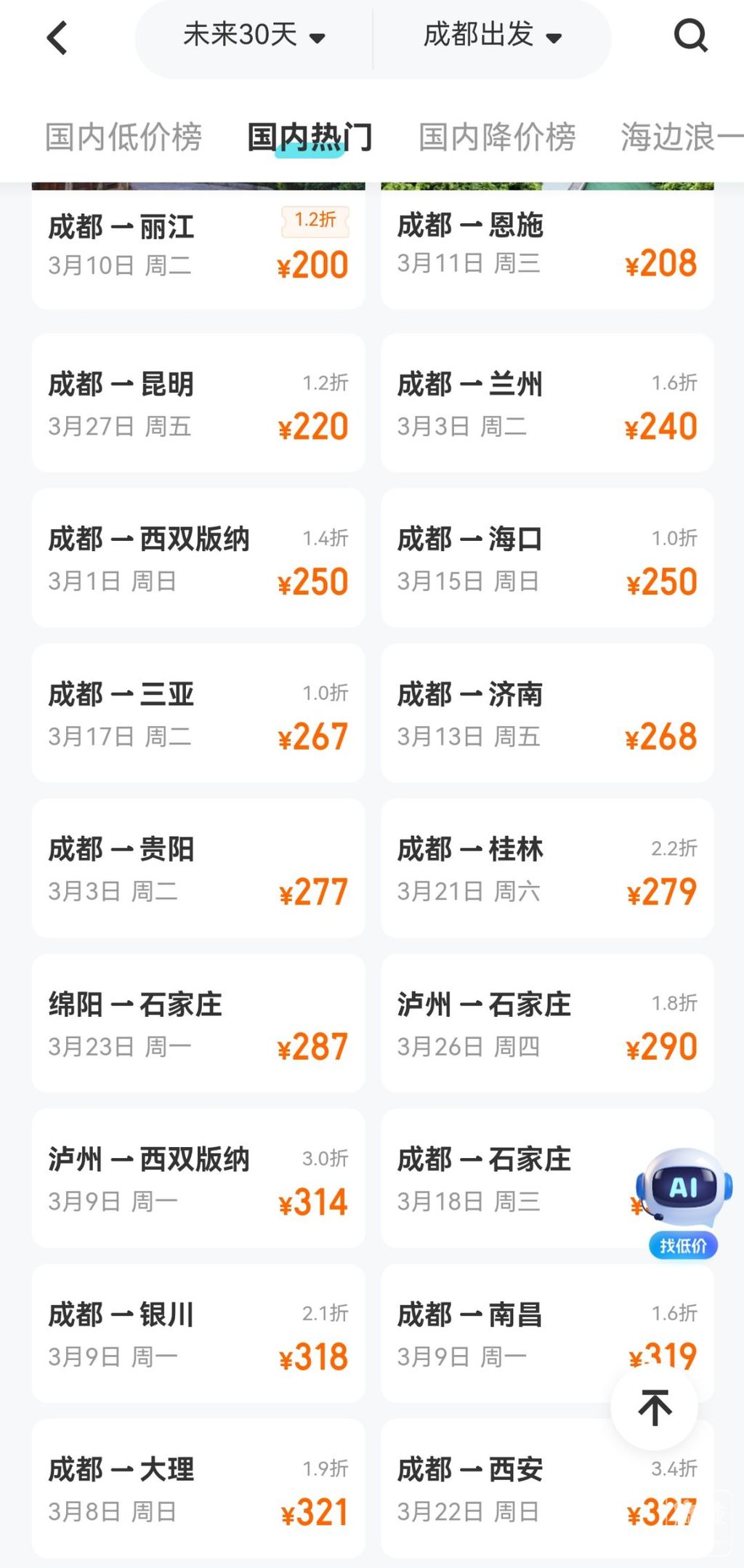744x1568 pixels.
Task: Open the 成都 to 丽江 flight card
Action: pyautogui.click(x=198, y=247)
